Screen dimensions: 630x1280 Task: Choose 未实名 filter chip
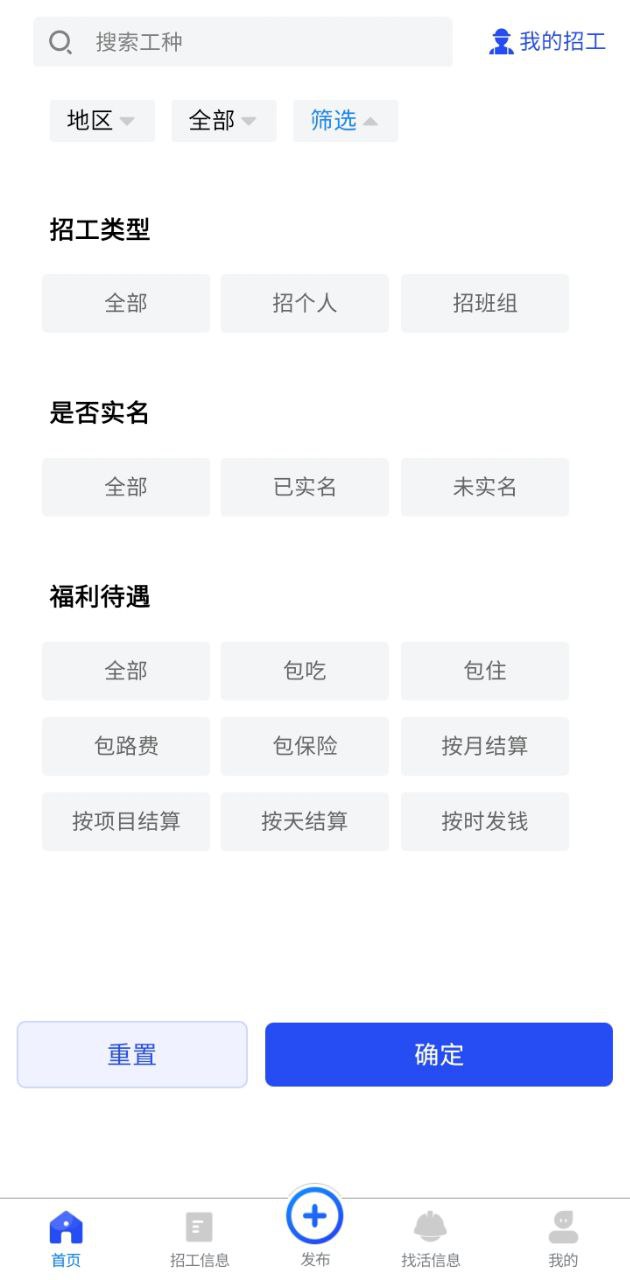(x=485, y=487)
